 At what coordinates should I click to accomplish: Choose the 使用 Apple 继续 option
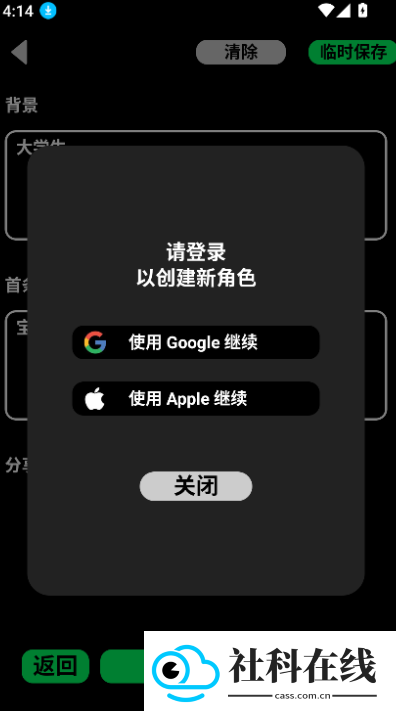tap(196, 399)
